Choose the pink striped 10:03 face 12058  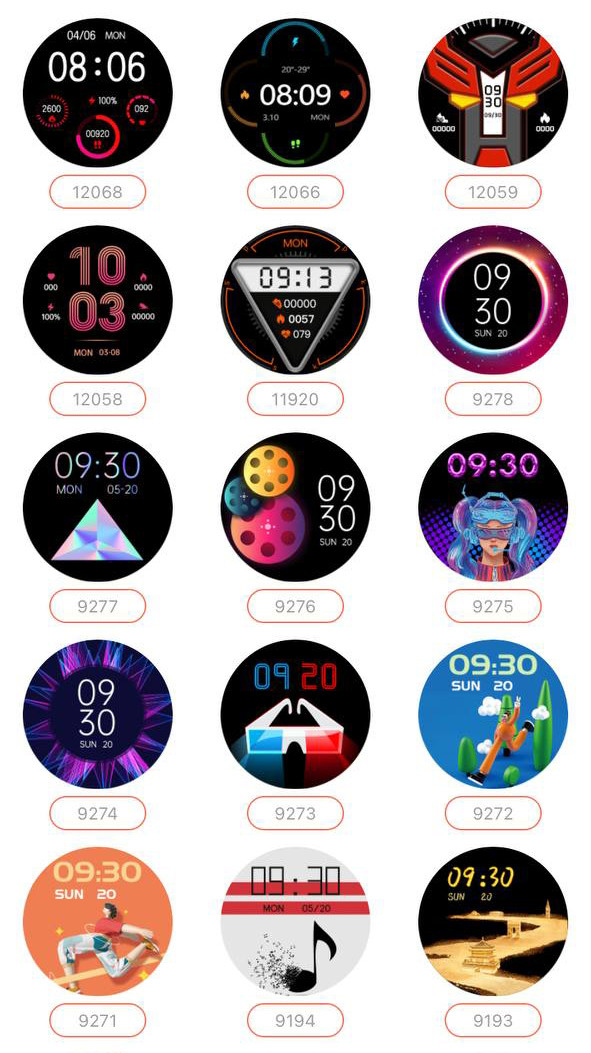[97, 300]
